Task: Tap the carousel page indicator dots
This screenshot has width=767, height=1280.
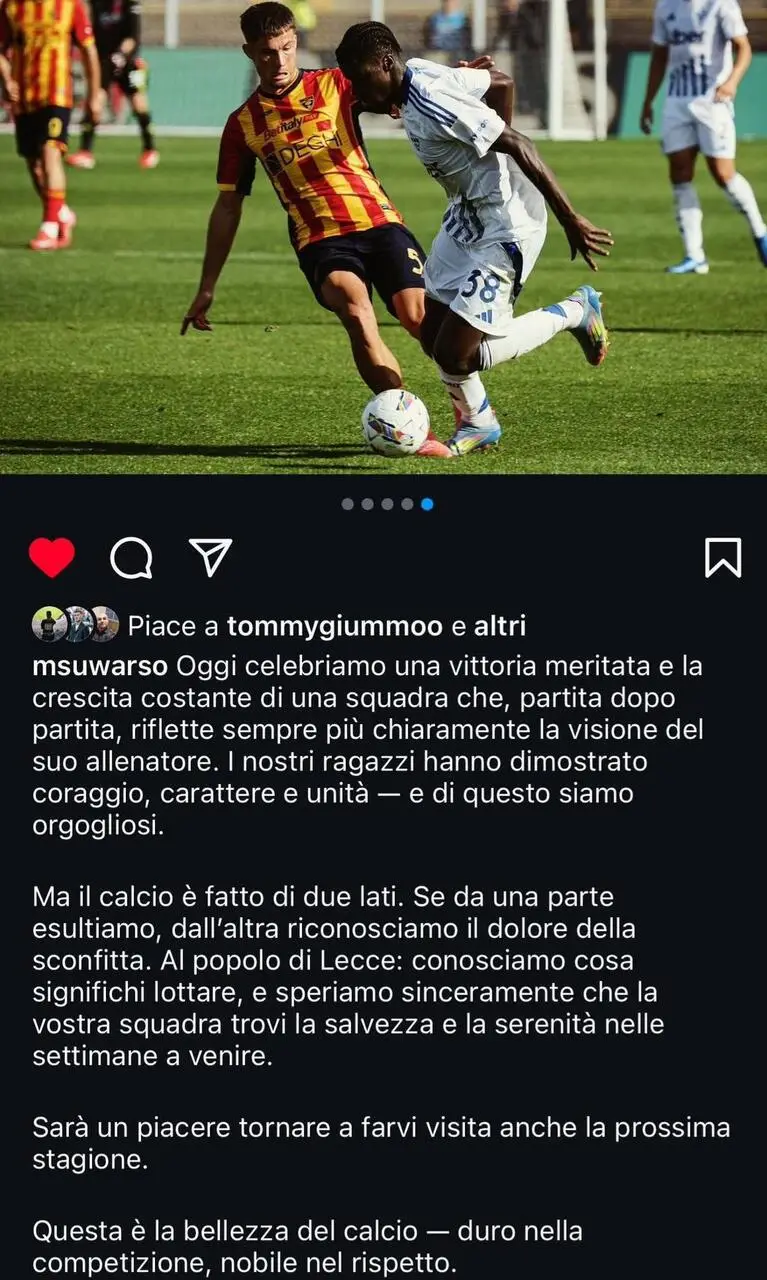Action: coord(387,504)
